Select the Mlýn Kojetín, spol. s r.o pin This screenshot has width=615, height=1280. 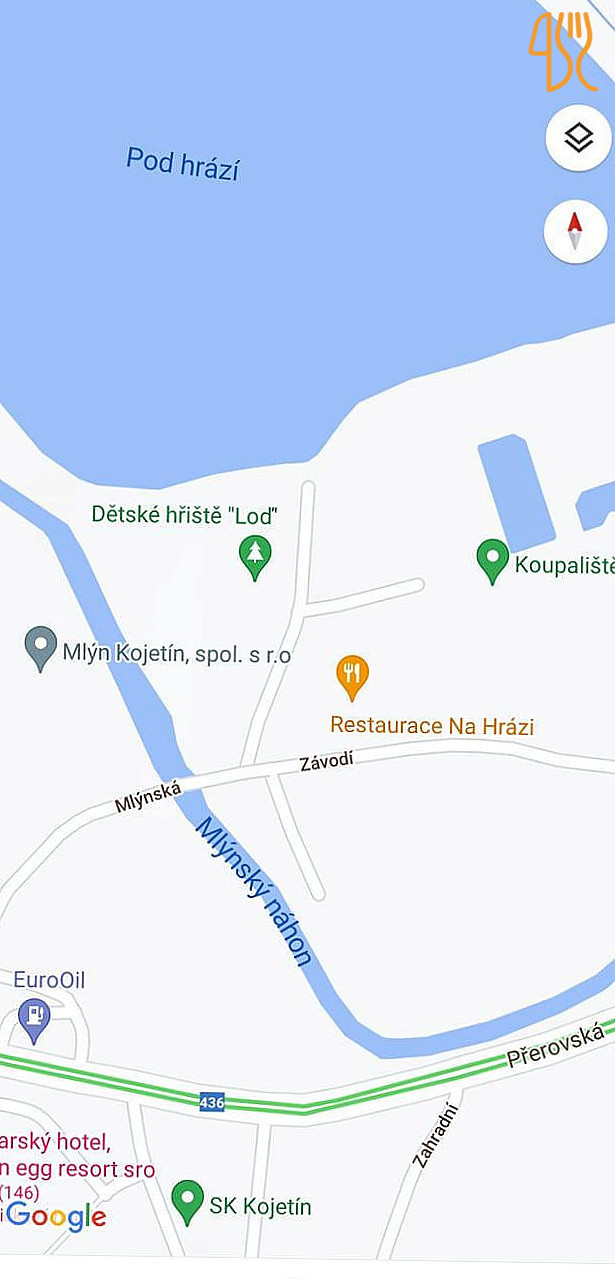(40, 648)
